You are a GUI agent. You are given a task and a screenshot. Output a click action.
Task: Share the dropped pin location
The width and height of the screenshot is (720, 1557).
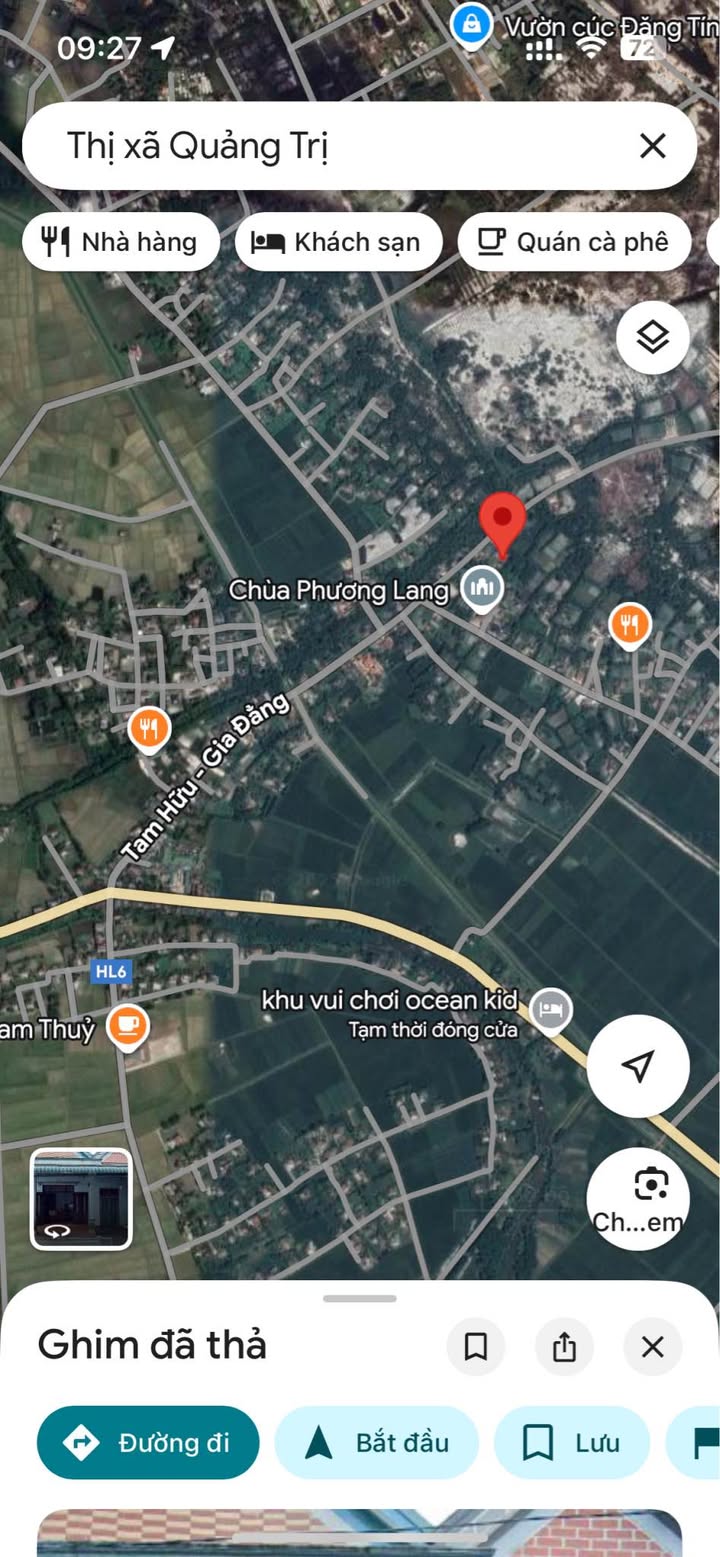(x=564, y=1347)
